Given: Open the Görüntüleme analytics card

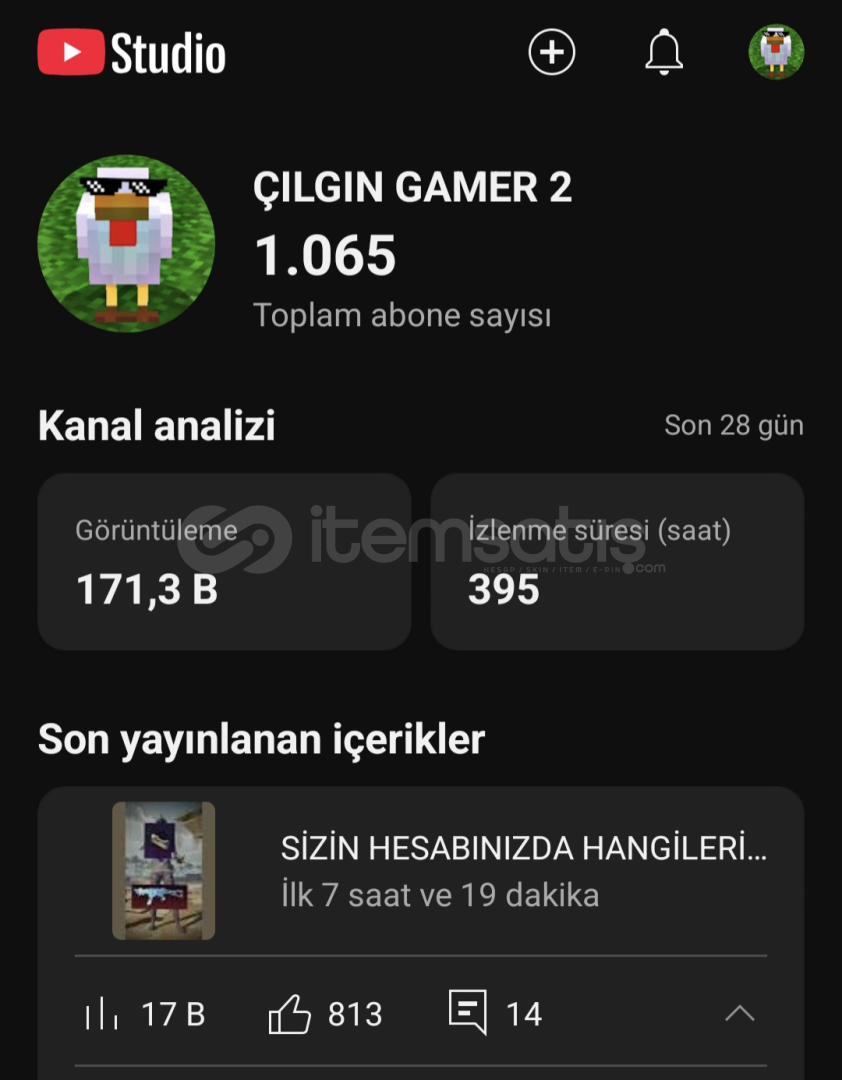Looking at the screenshot, I should pos(224,561).
